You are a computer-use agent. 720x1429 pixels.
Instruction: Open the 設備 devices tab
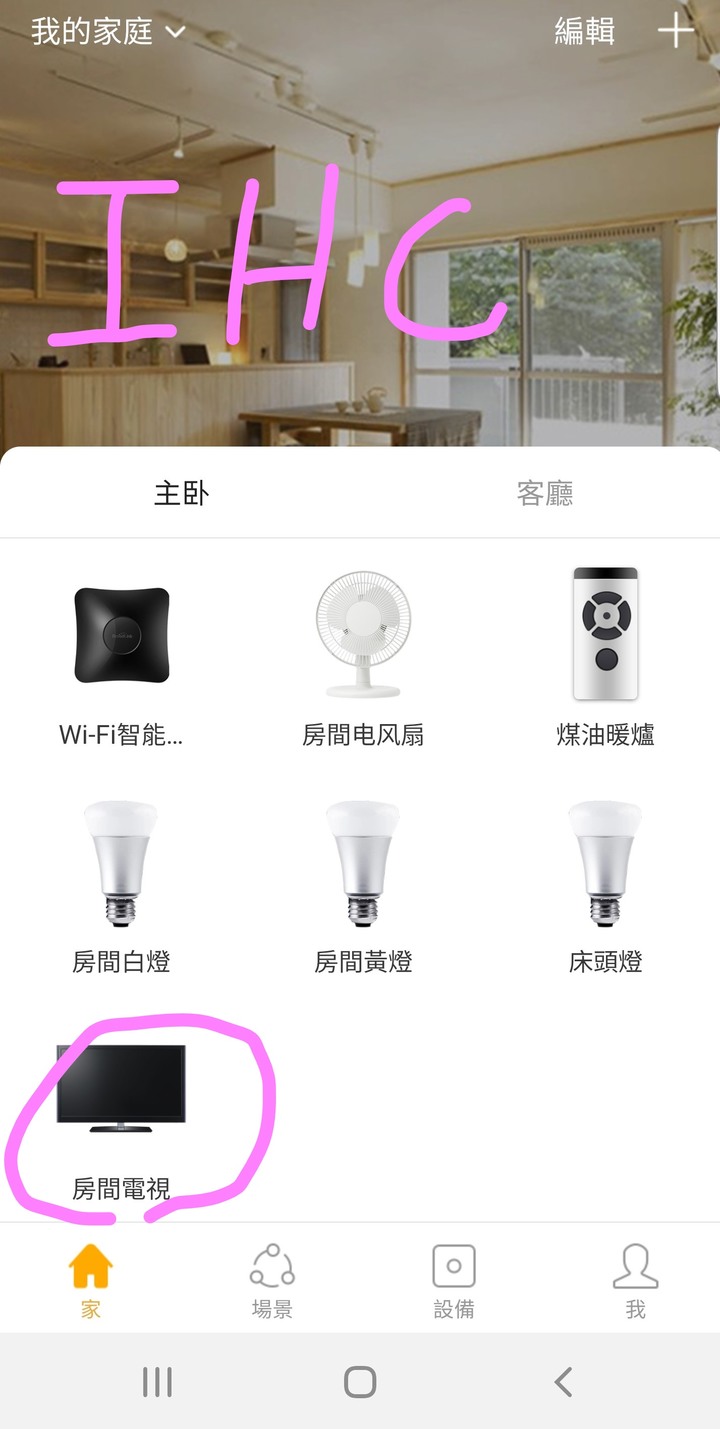point(454,1281)
